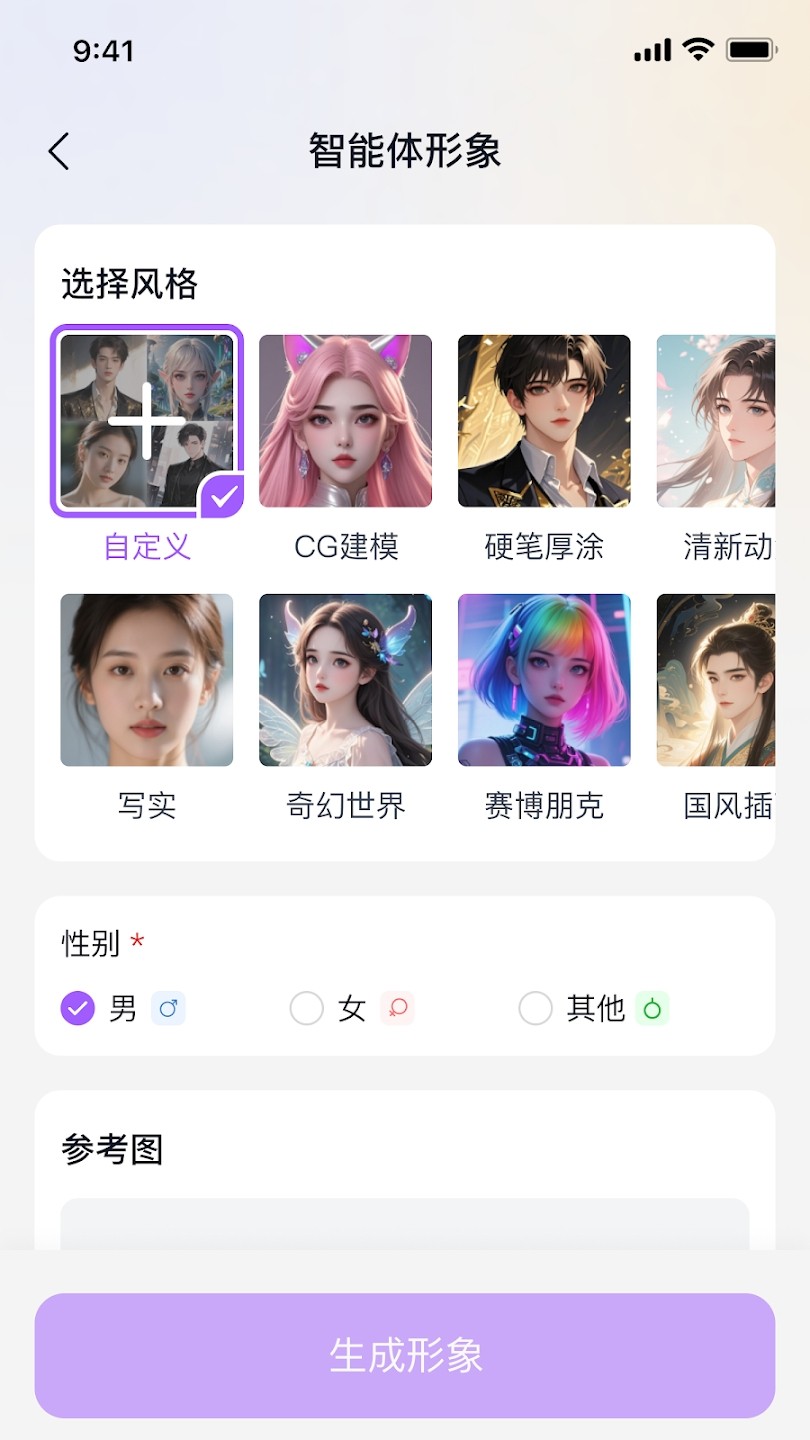
Task: Tap the plus icon on the 自定义 card
Action: (x=146, y=420)
